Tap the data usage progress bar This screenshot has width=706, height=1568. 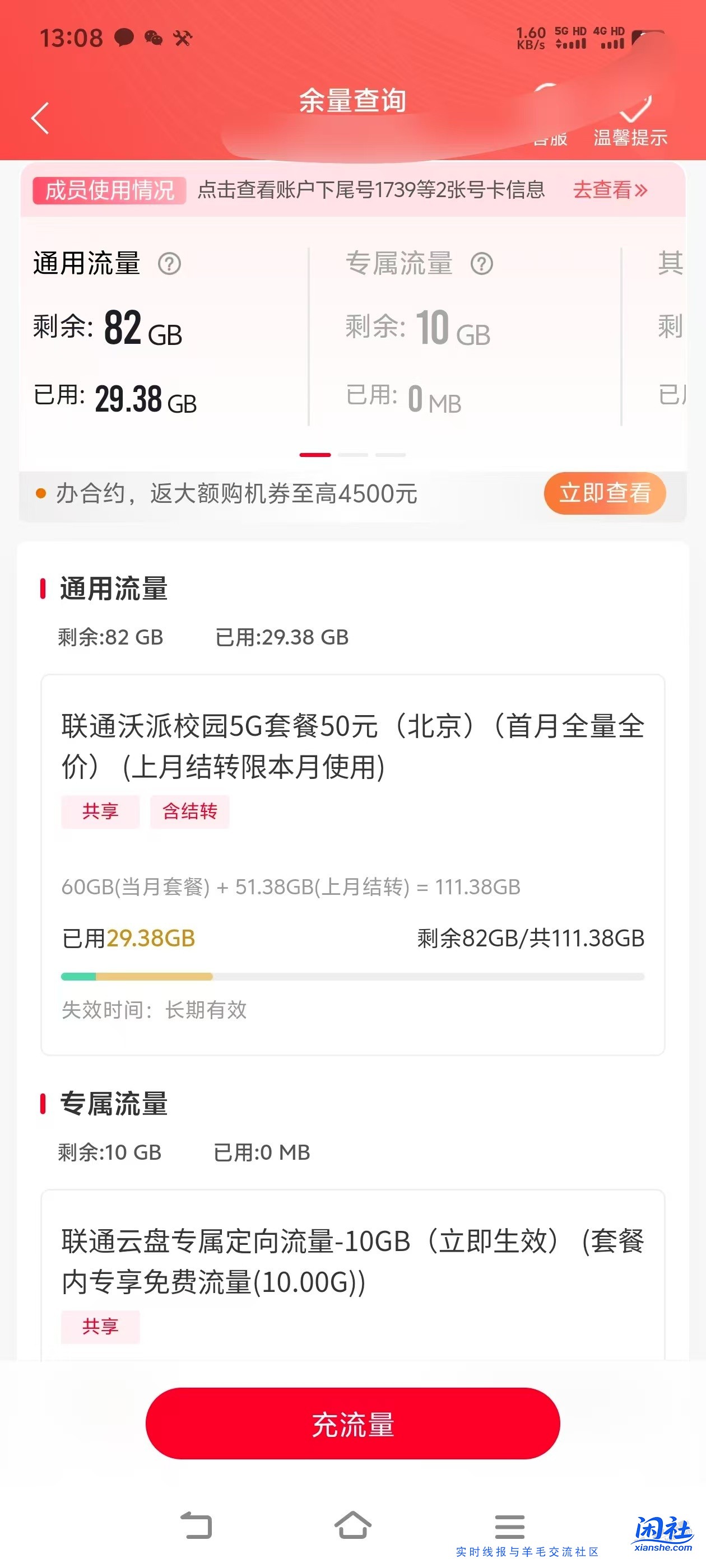point(354,976)
